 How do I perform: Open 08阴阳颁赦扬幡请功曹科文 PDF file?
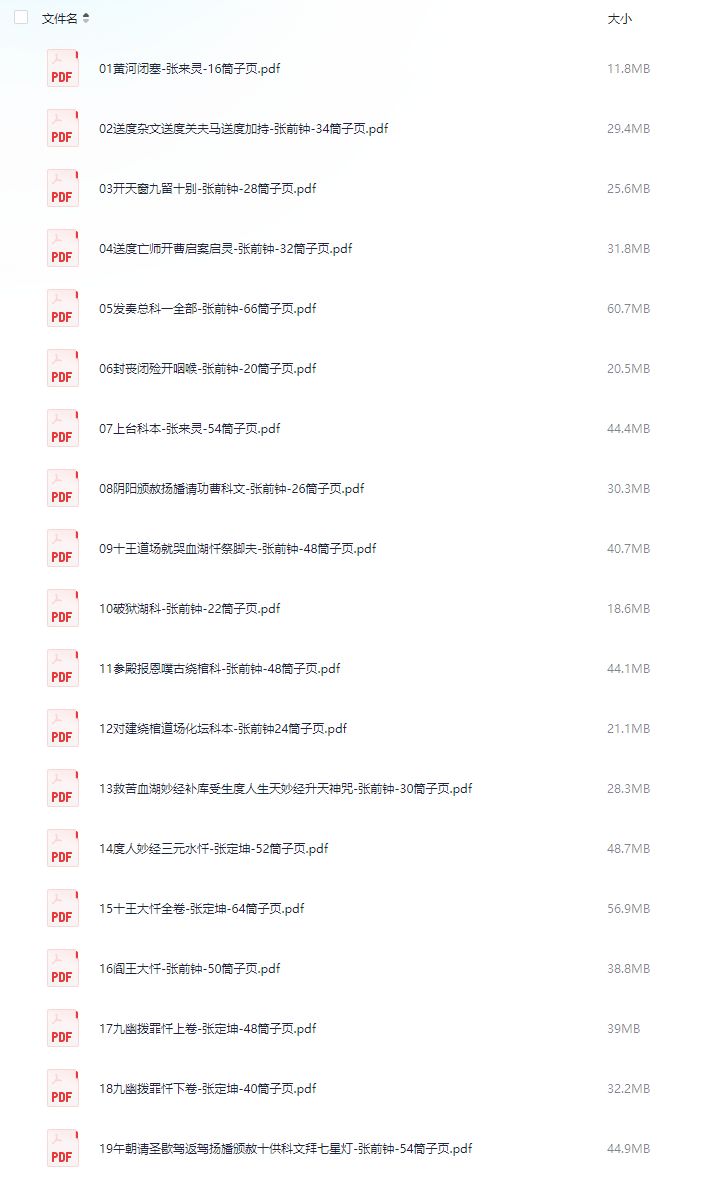231,489
